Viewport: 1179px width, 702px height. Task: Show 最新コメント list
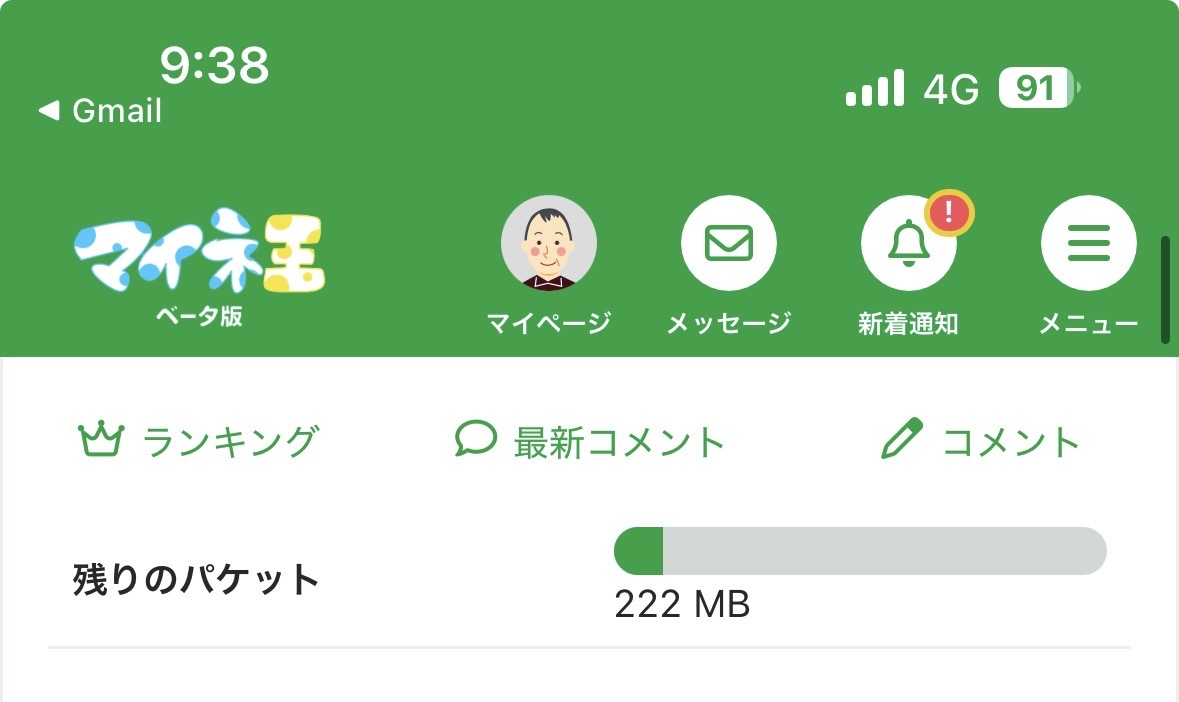590,441
